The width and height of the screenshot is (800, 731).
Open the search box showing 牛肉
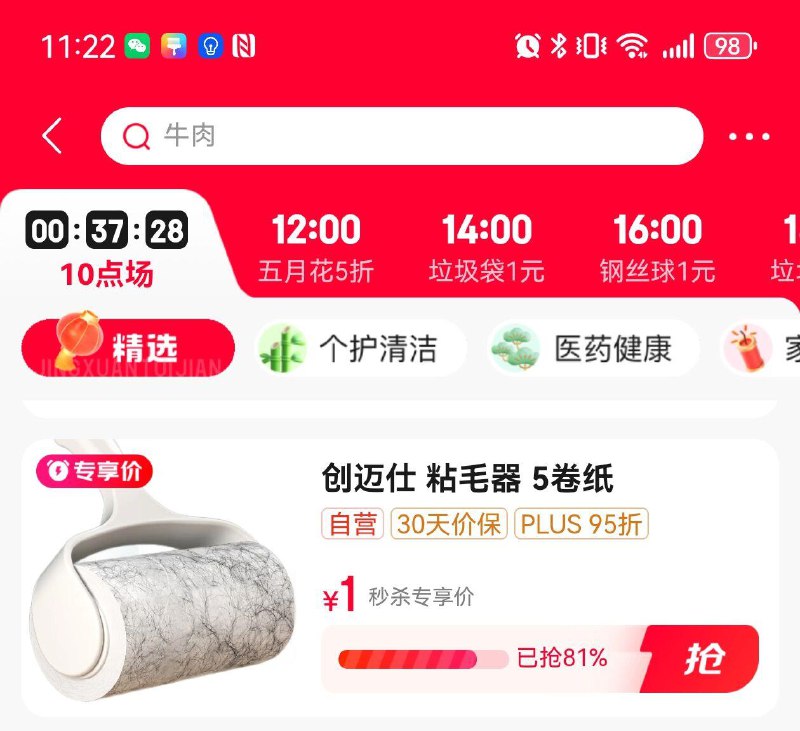click(400, 136)
